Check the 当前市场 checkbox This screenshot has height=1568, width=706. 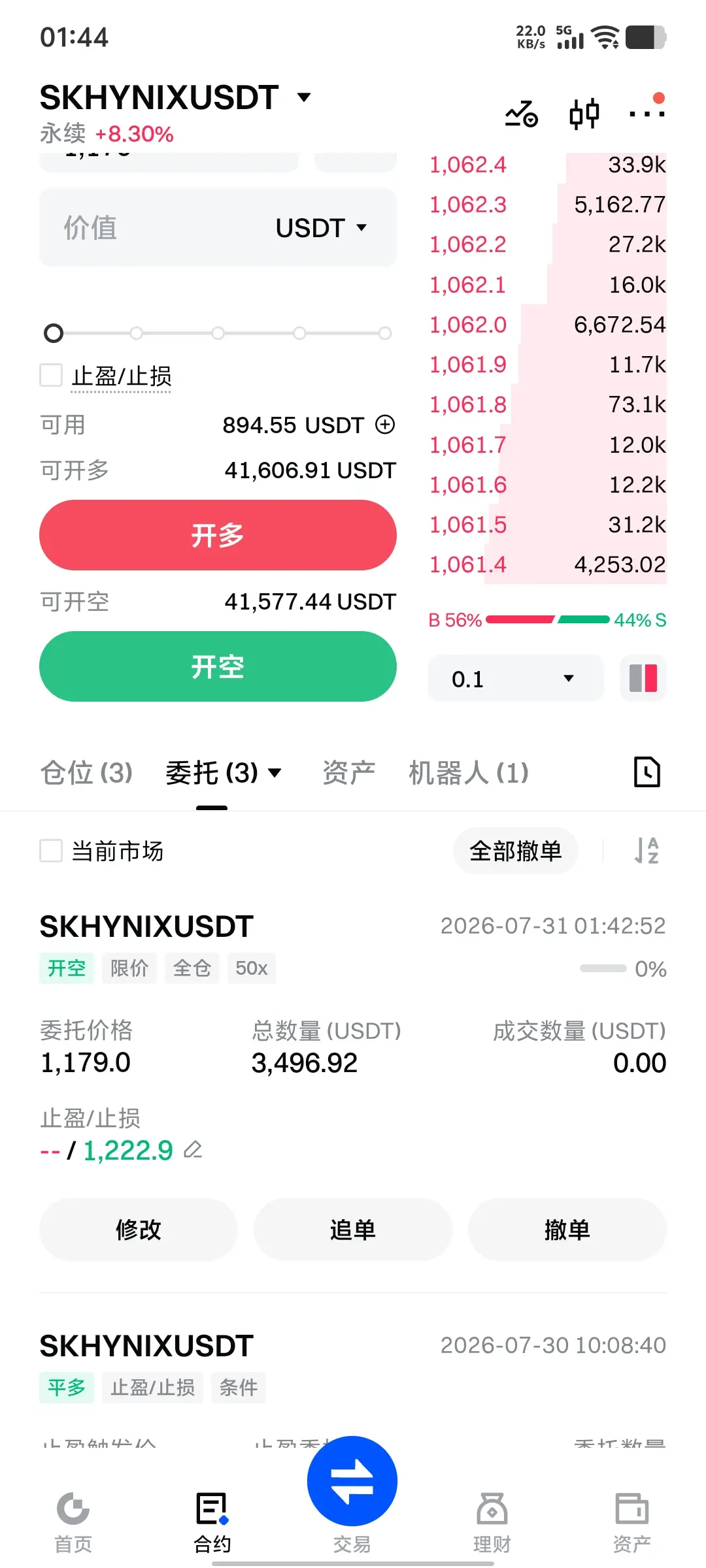coord(51,851)
